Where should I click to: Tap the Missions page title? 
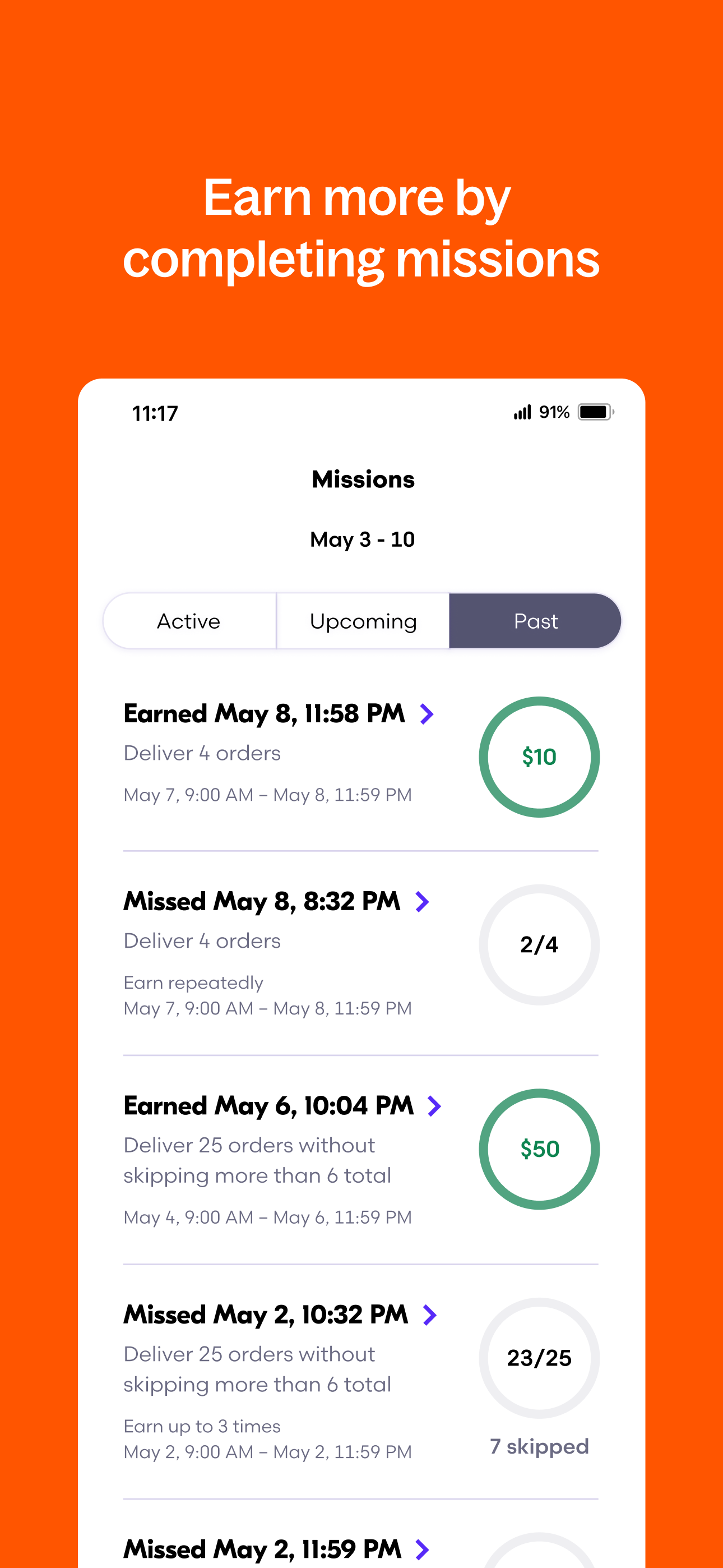362,479
